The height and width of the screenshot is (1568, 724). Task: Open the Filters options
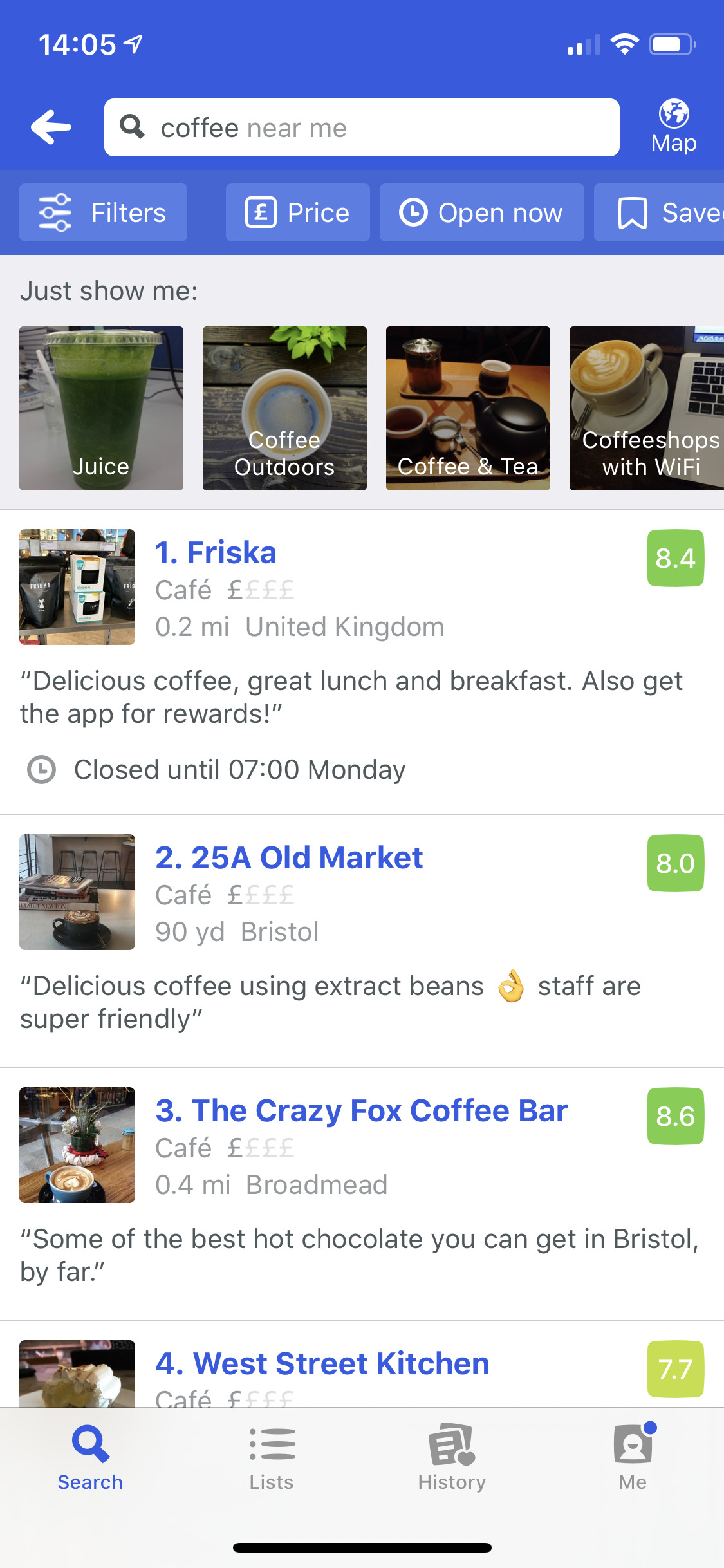point(102,212)
